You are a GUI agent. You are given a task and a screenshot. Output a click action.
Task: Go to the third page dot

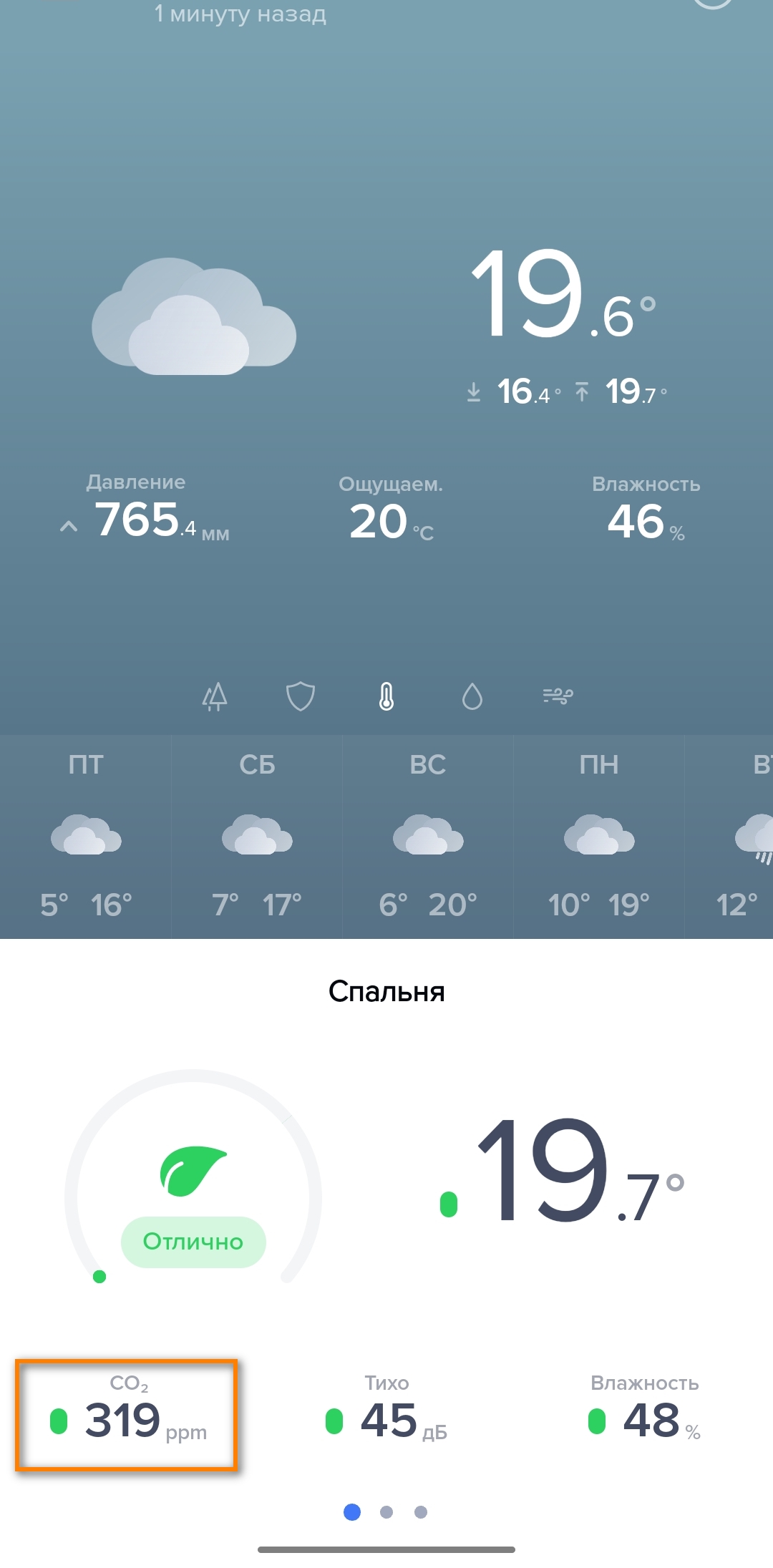(421, 1512)
